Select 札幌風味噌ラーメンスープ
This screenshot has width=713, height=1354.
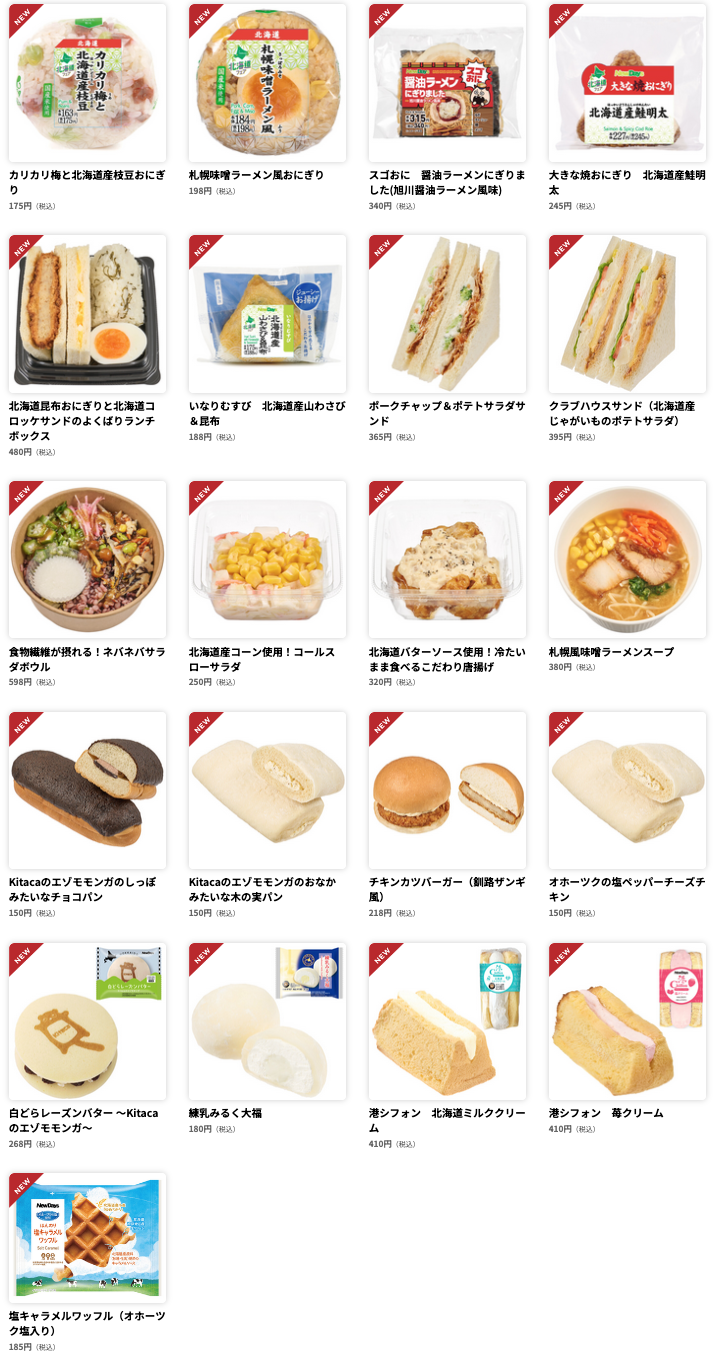coord(628,560)
